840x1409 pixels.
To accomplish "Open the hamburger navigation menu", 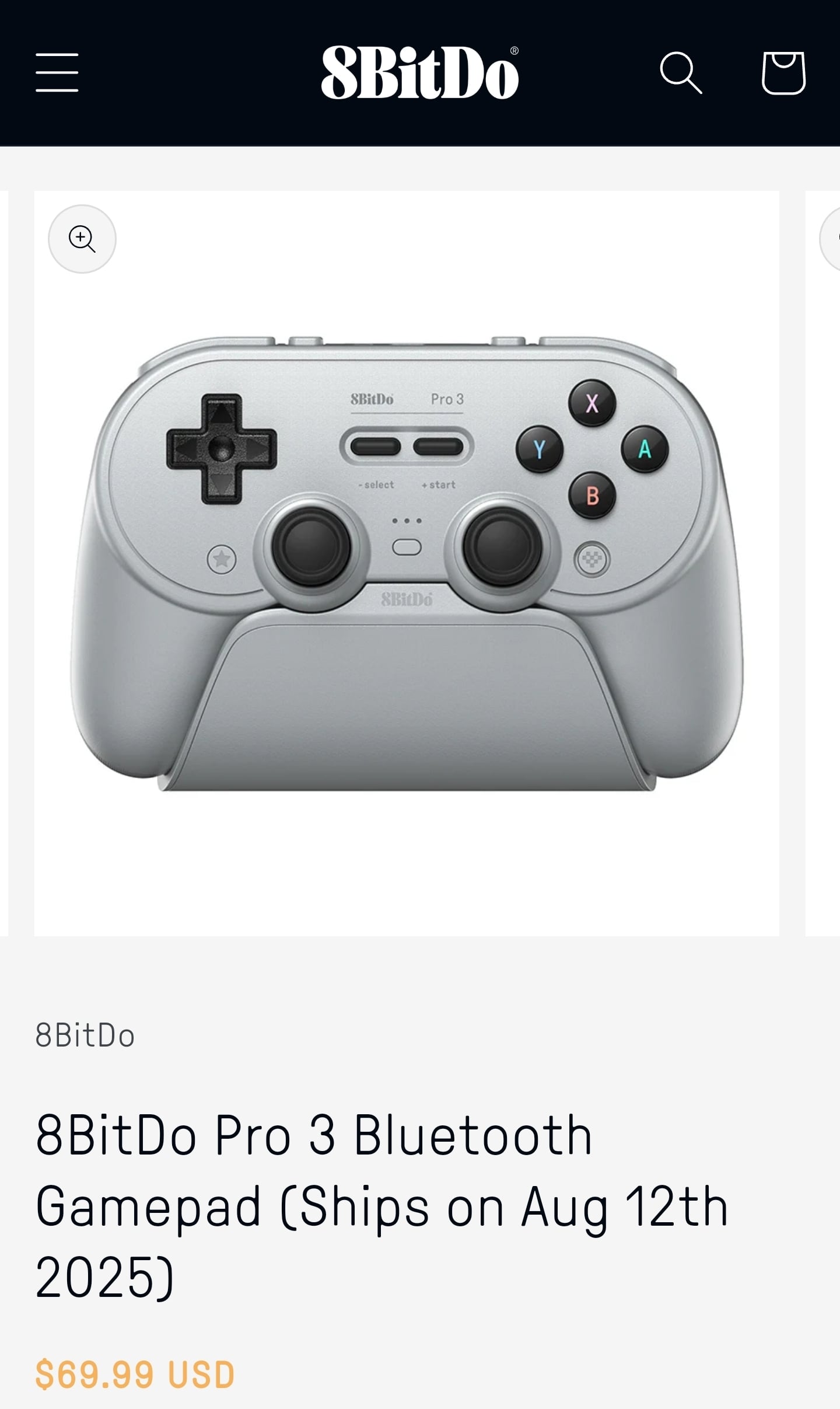I will (x=57, y=72).
